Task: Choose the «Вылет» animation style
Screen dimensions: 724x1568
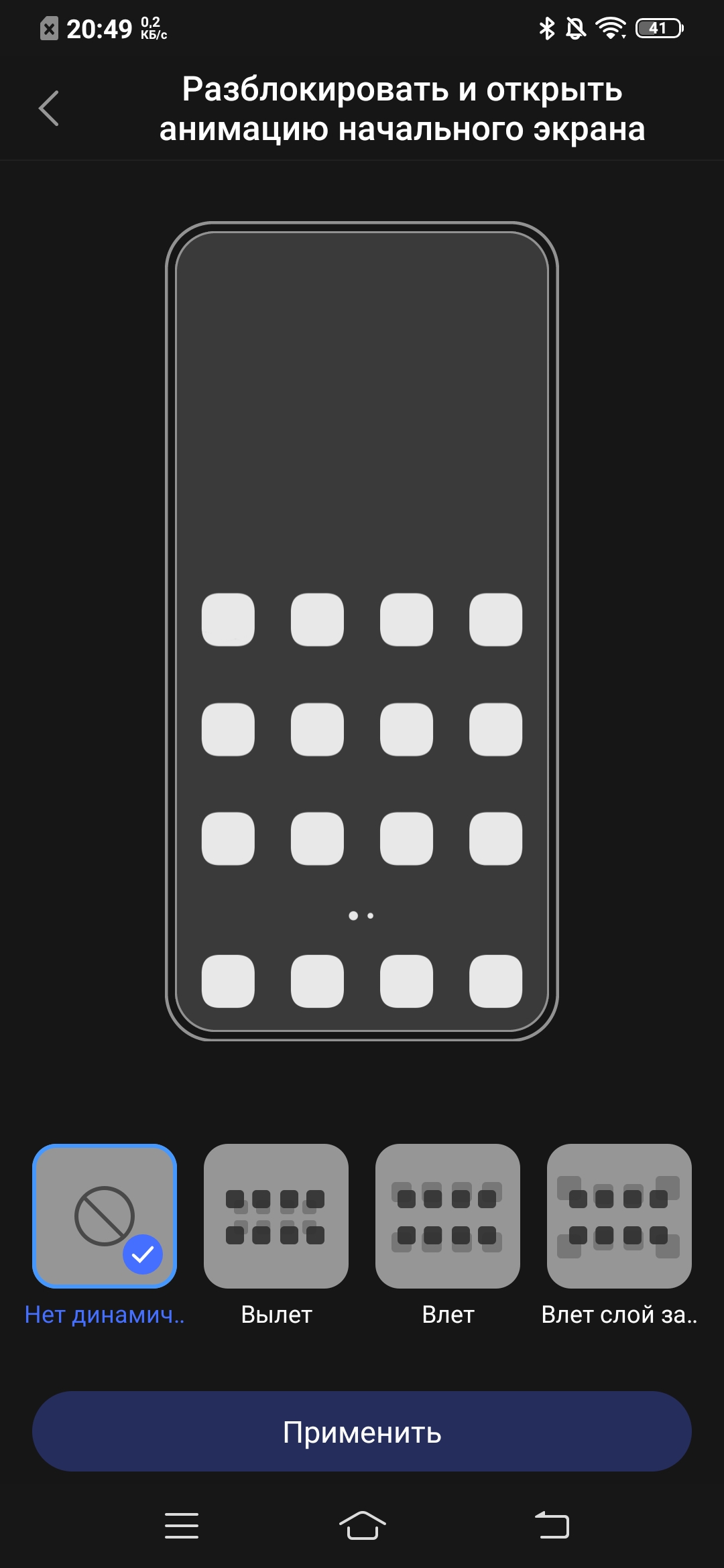Action: (x=276, y=1216)
